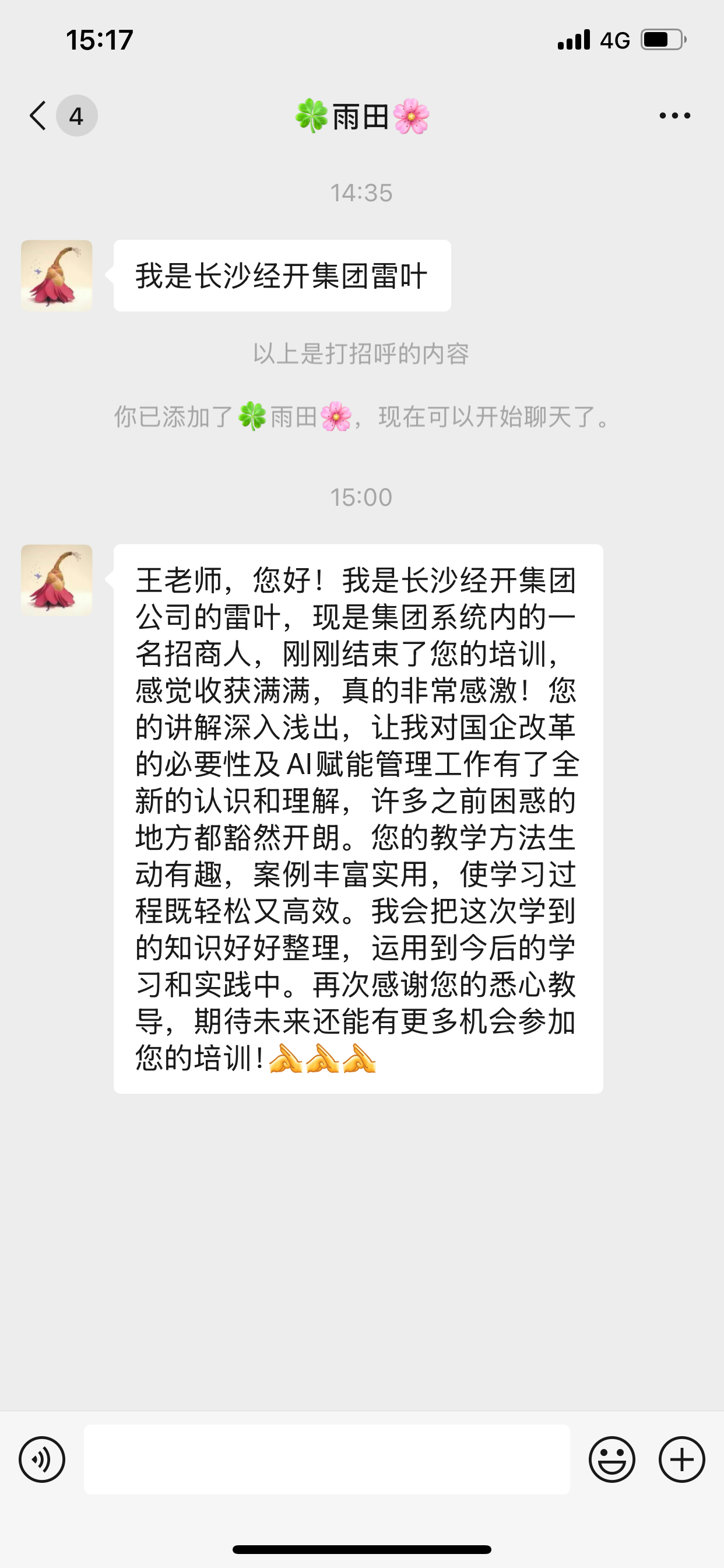Tap the message text input field
724x1568 pixels.
326,1459
